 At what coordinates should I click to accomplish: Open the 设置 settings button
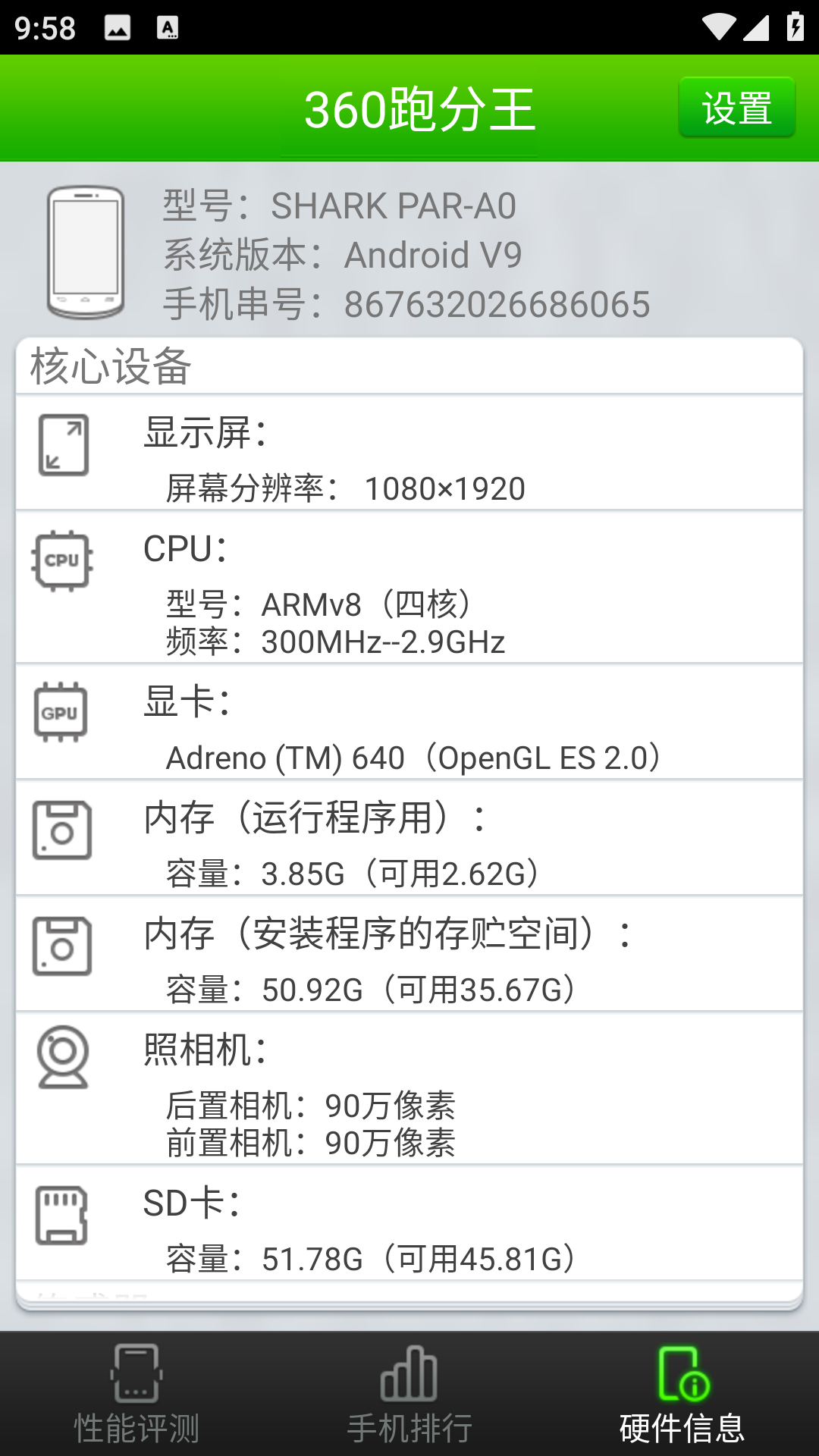click(736, 108)
